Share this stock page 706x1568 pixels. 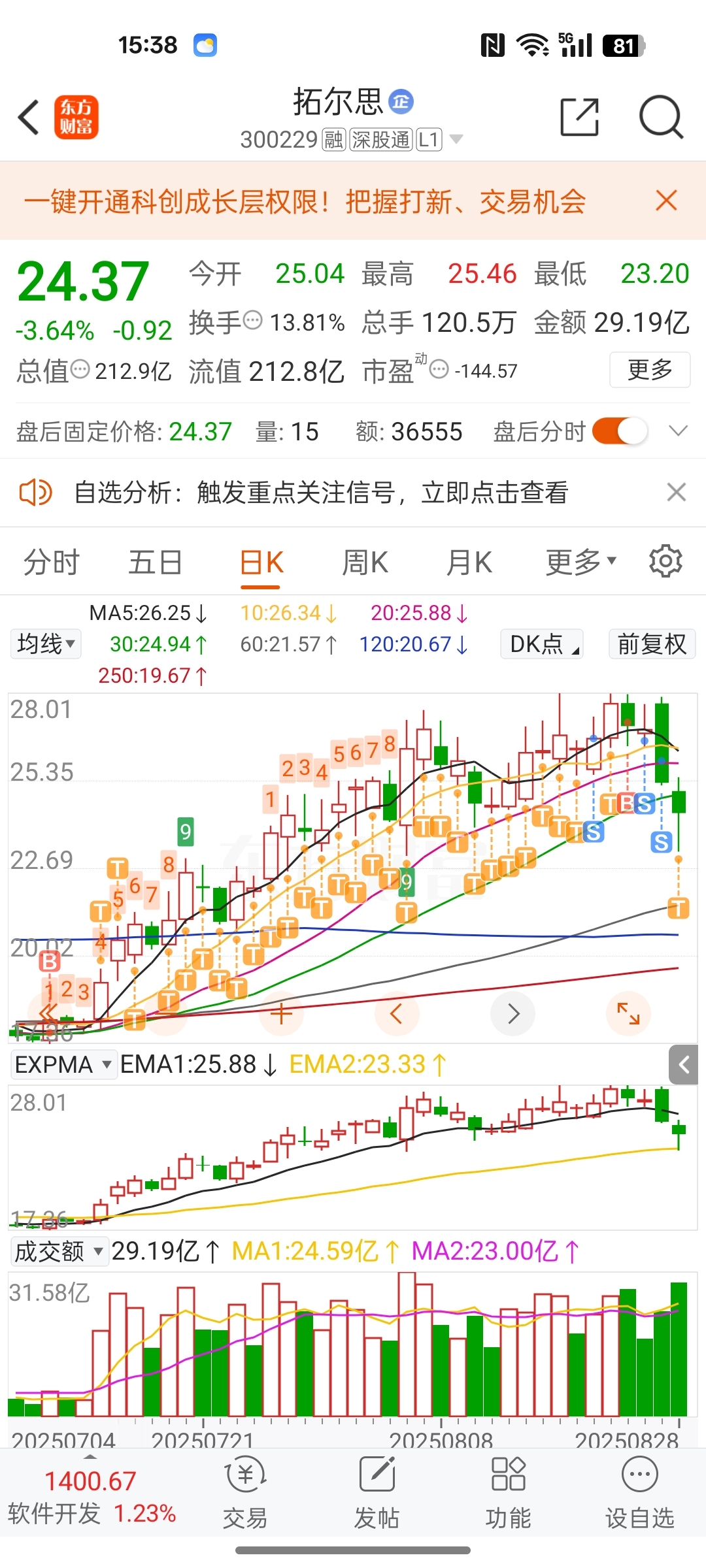tap(579, 118)
